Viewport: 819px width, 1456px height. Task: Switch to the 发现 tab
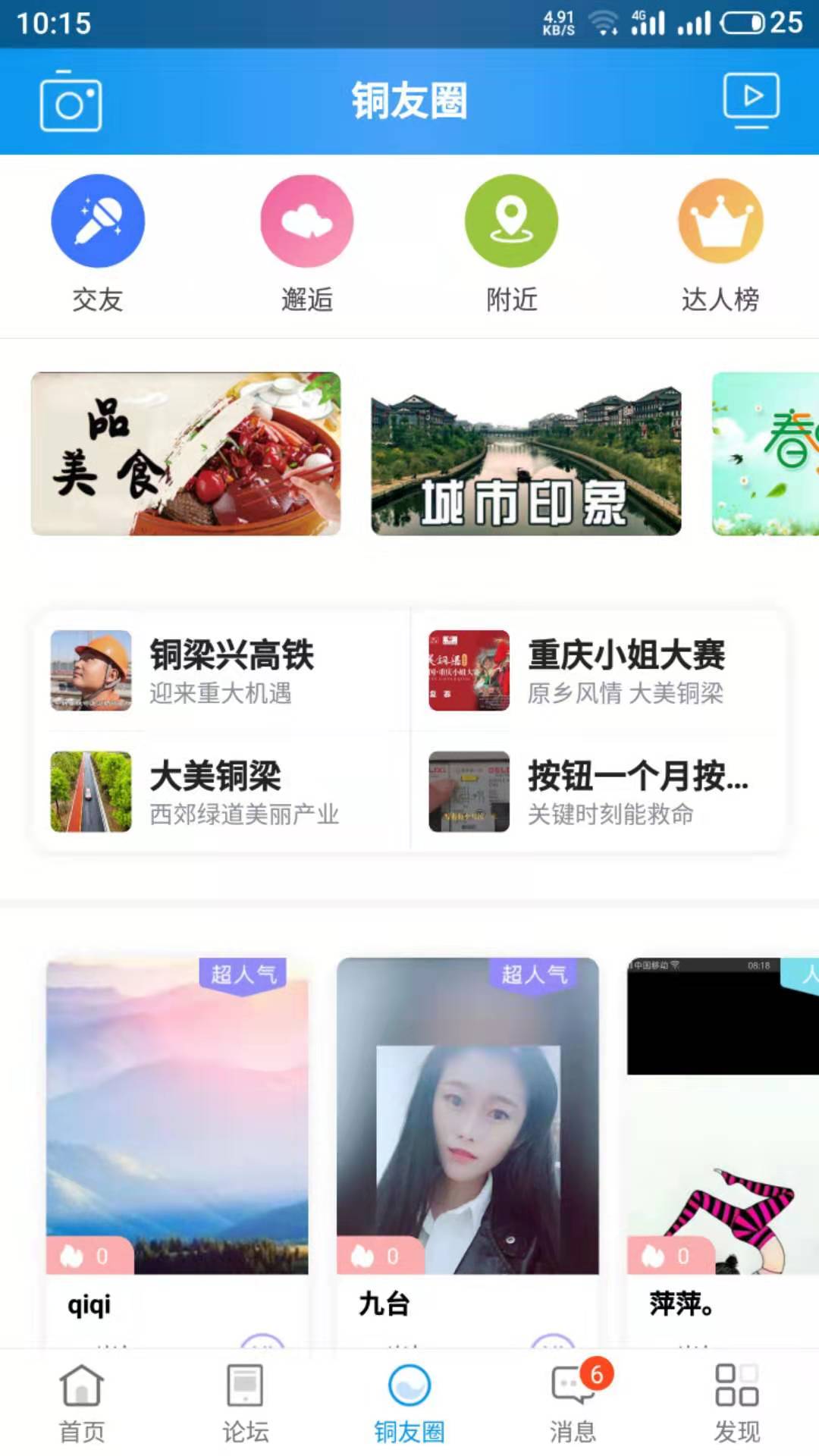click(736, 1403)
